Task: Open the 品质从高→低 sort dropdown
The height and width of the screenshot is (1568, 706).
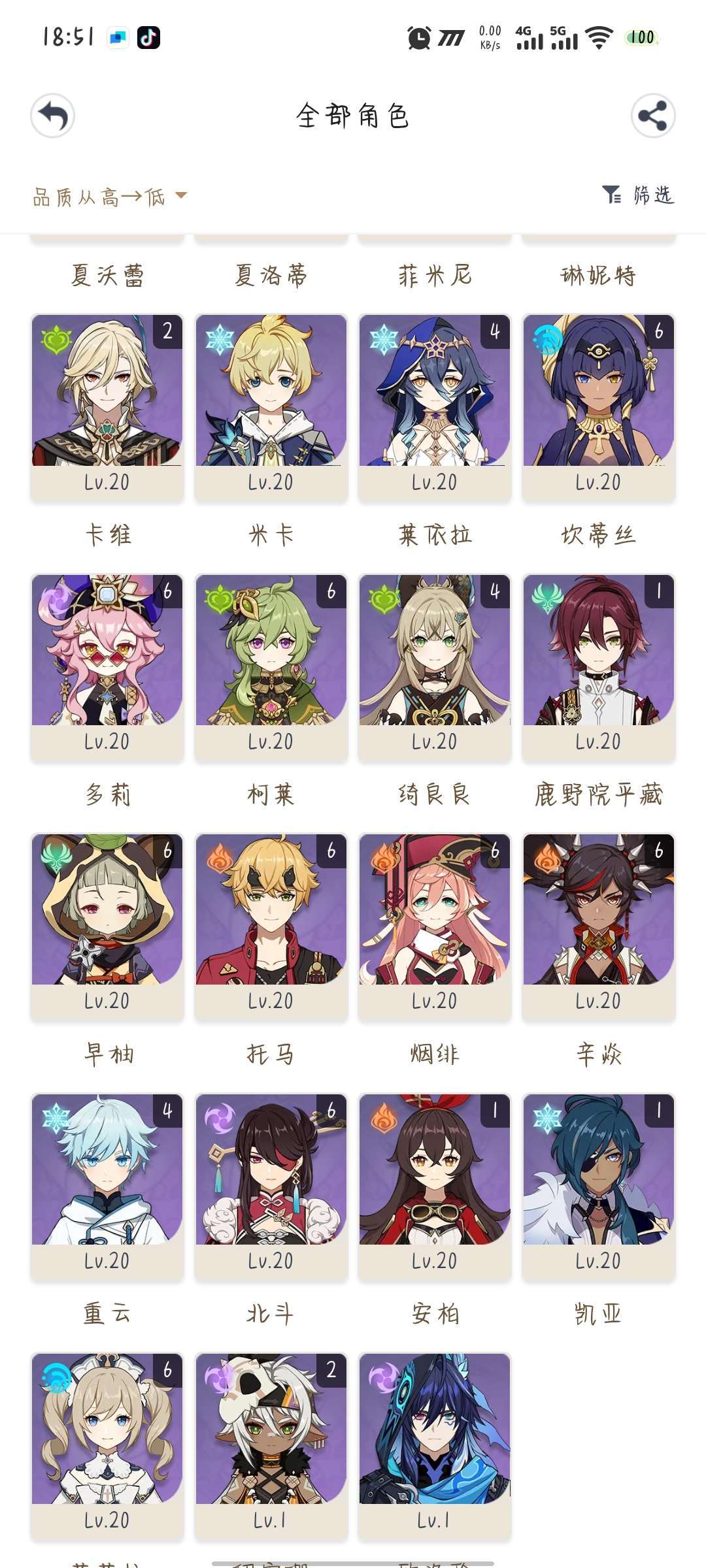Action: pos(110,196)
